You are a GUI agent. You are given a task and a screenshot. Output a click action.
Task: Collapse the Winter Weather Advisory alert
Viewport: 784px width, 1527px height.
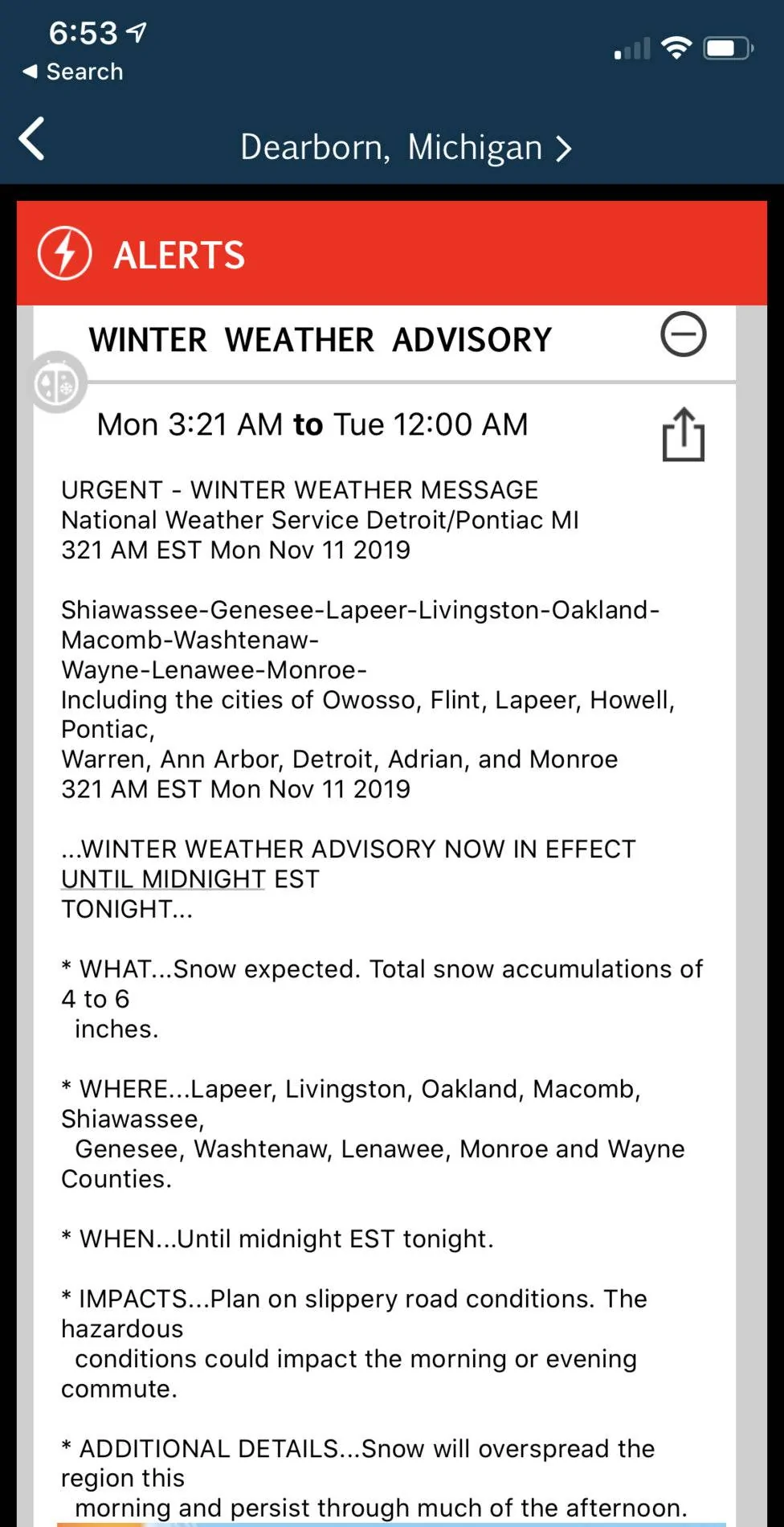coord(684,334)
